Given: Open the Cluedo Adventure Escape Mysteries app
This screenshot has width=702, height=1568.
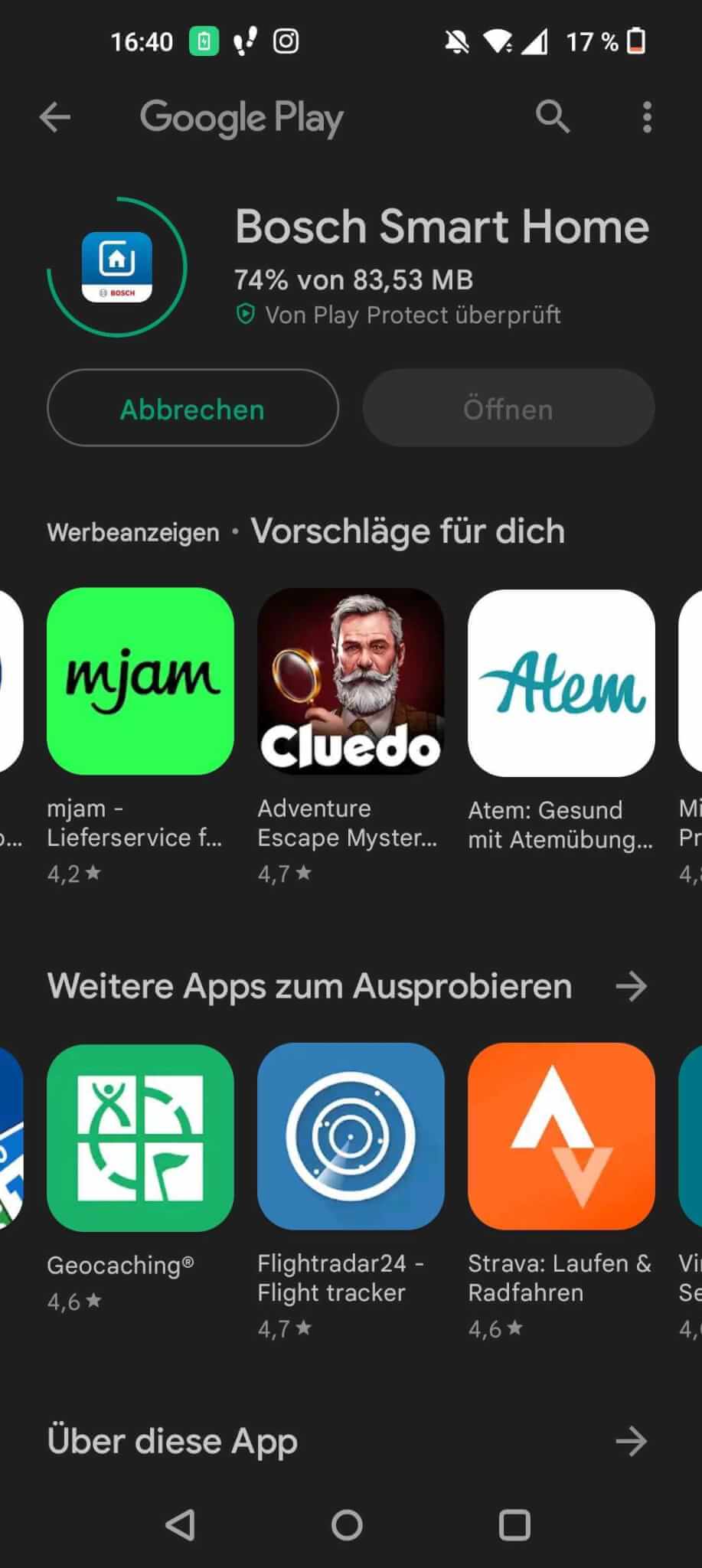Looking at the screenshot, I should [351, 681].
